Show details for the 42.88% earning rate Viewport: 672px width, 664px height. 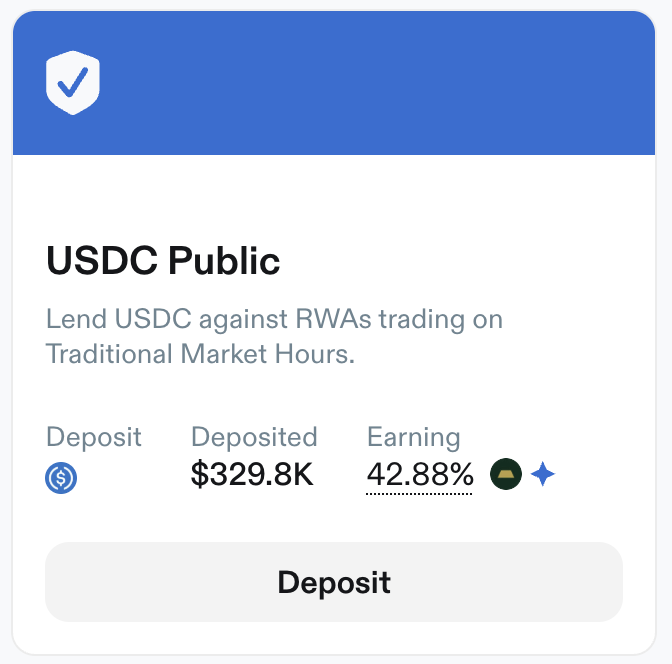pyautogui.click(x=420, y=475)
